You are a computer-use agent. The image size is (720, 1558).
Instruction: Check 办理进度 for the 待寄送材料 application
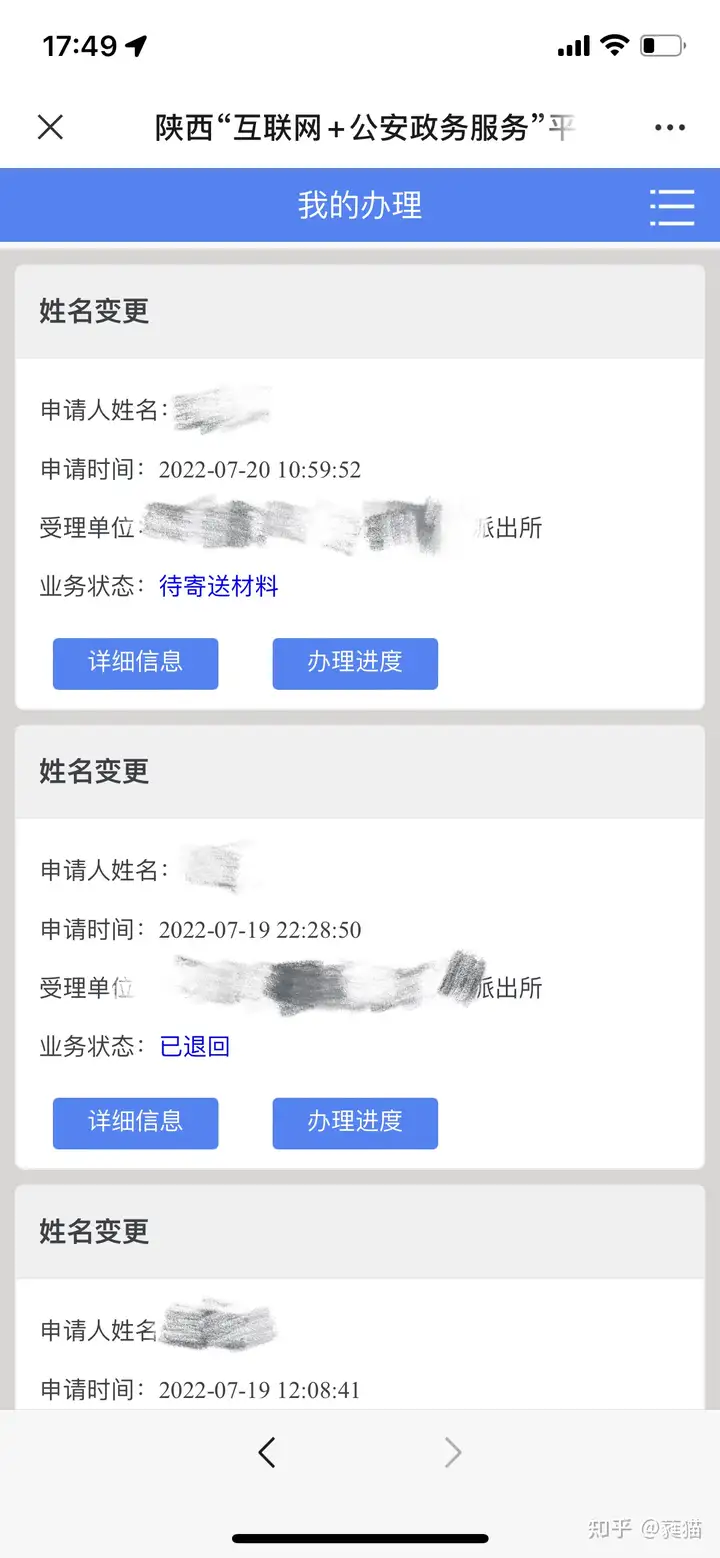(x=355, y=663)
